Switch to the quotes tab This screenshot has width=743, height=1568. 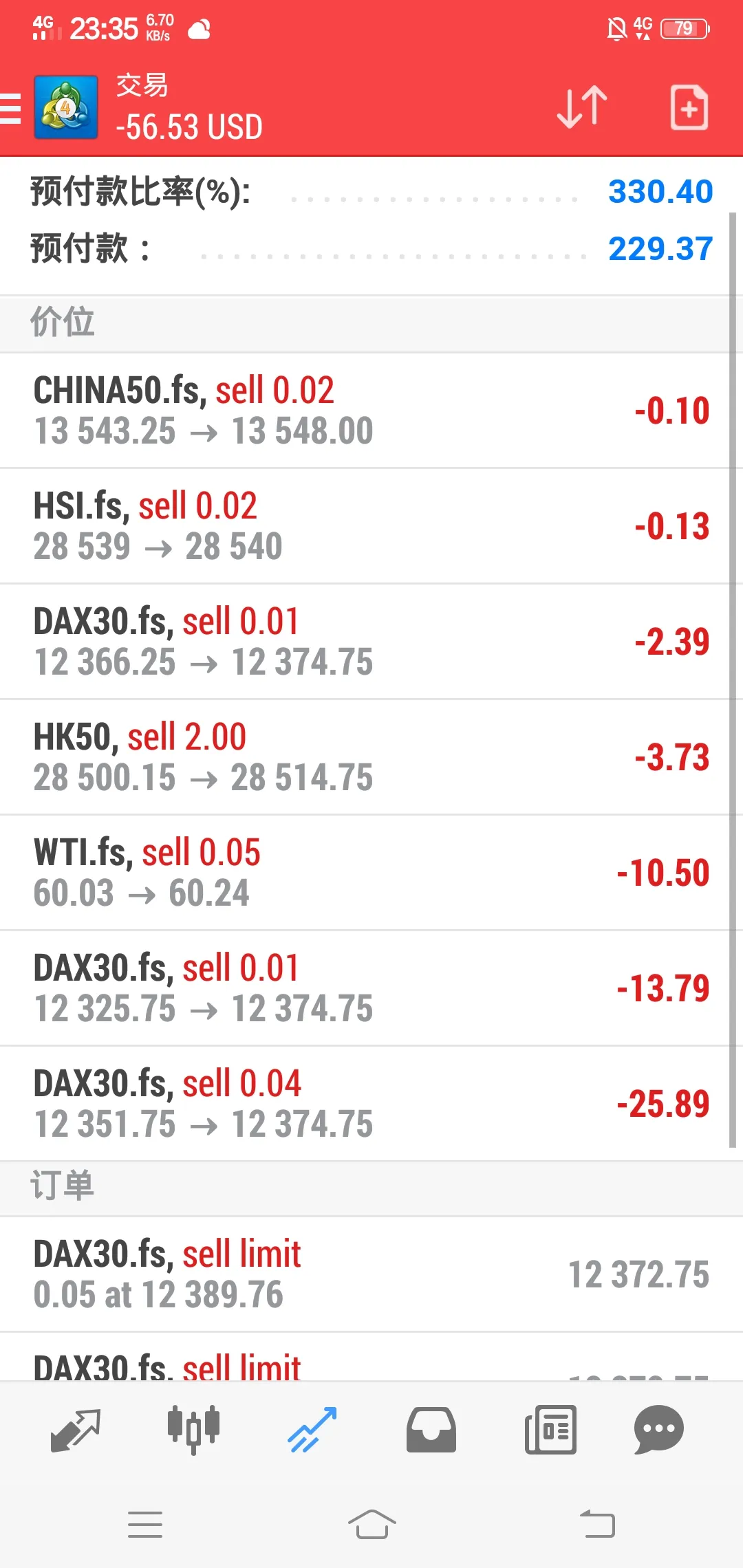[76, 1430]
